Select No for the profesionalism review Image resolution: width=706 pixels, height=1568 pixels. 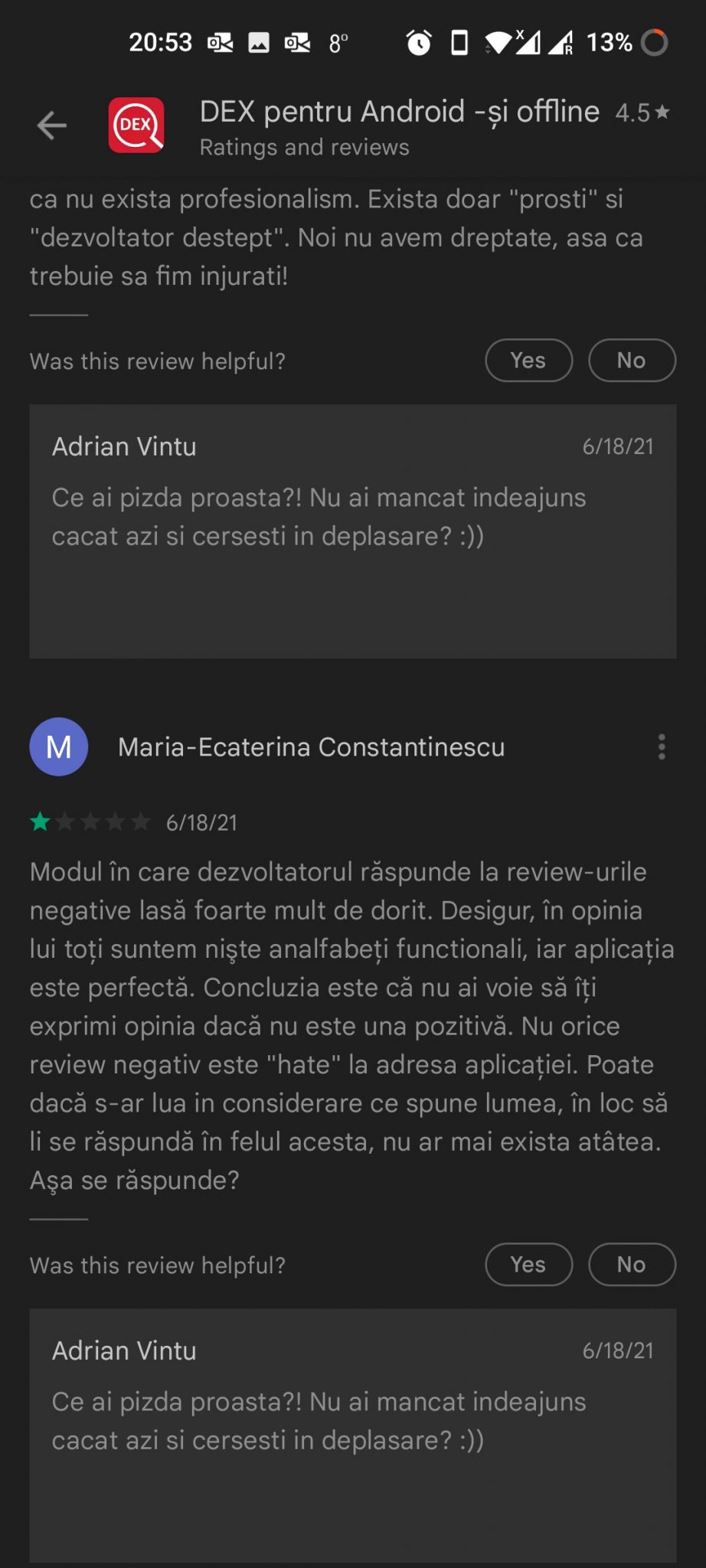pyautogui.click(x=632, y=361)
